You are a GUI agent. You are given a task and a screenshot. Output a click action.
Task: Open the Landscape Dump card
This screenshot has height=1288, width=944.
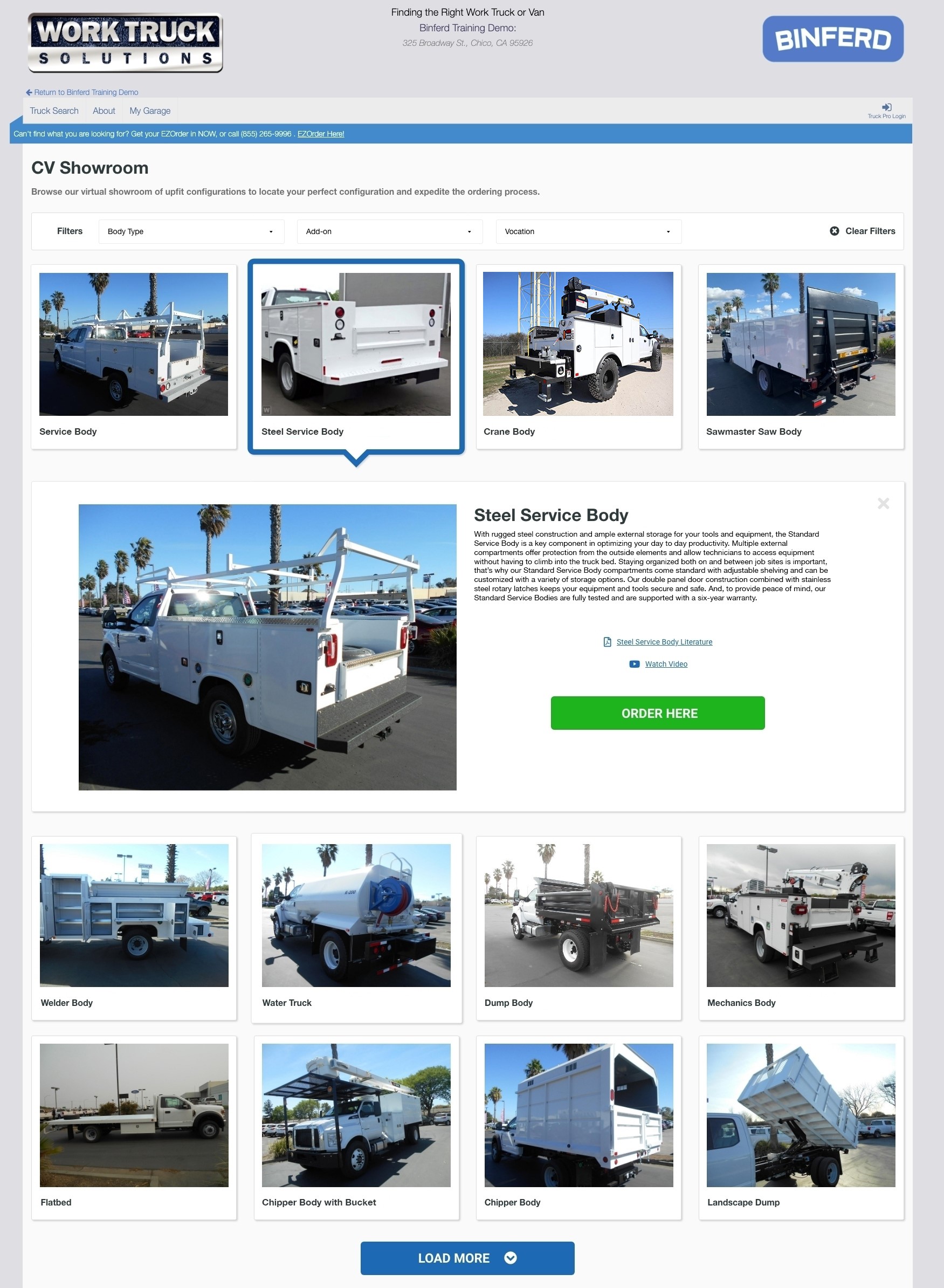pyautogui.click(x=800, y=1126)
